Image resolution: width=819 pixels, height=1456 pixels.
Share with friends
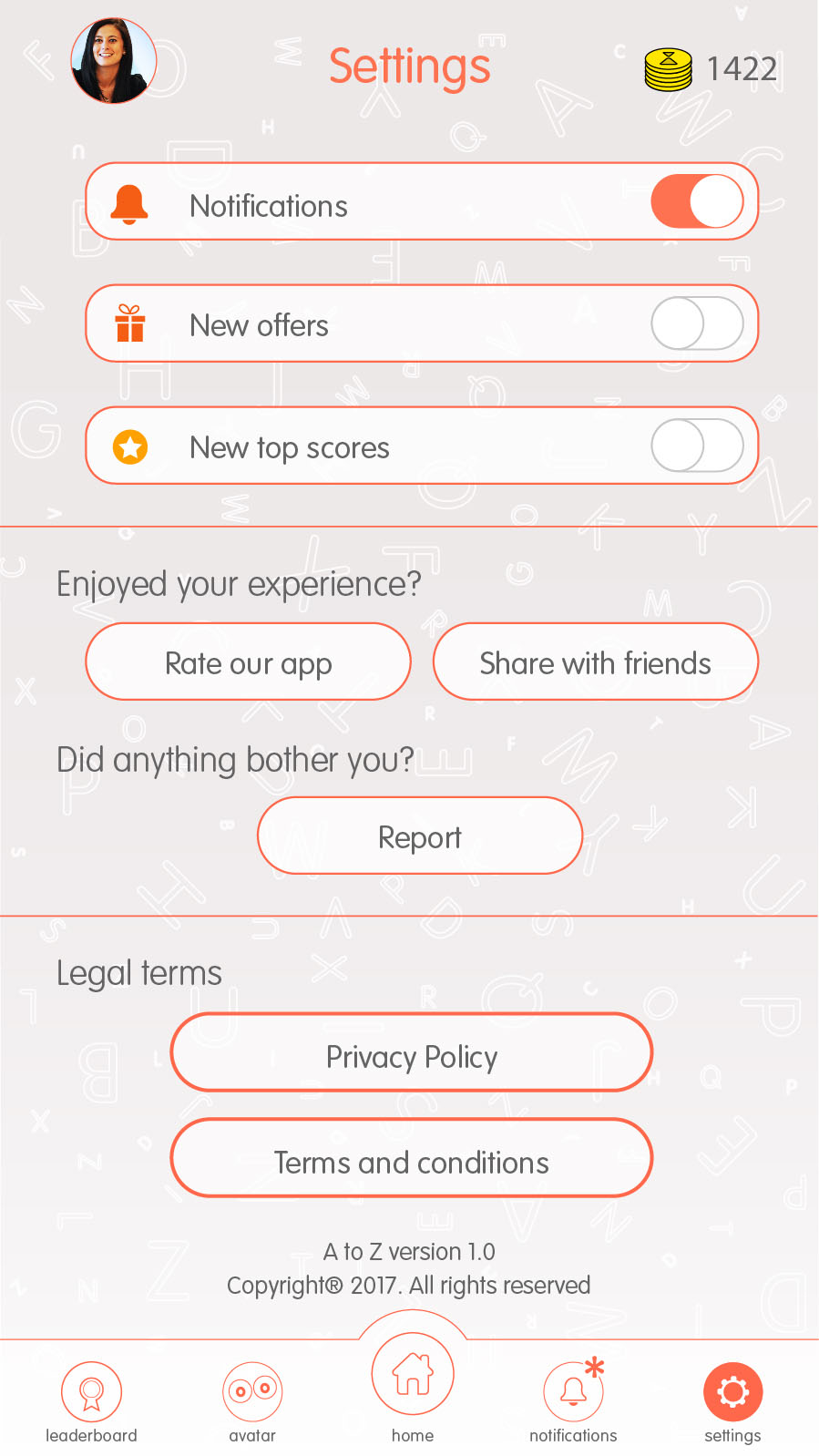click(595, 662)
